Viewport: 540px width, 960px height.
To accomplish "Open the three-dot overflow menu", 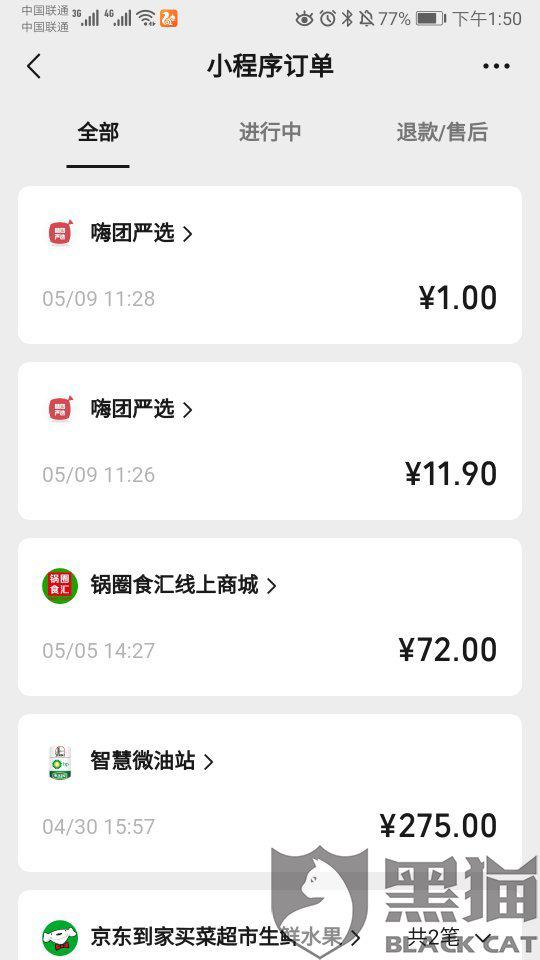I will (496, 66).
